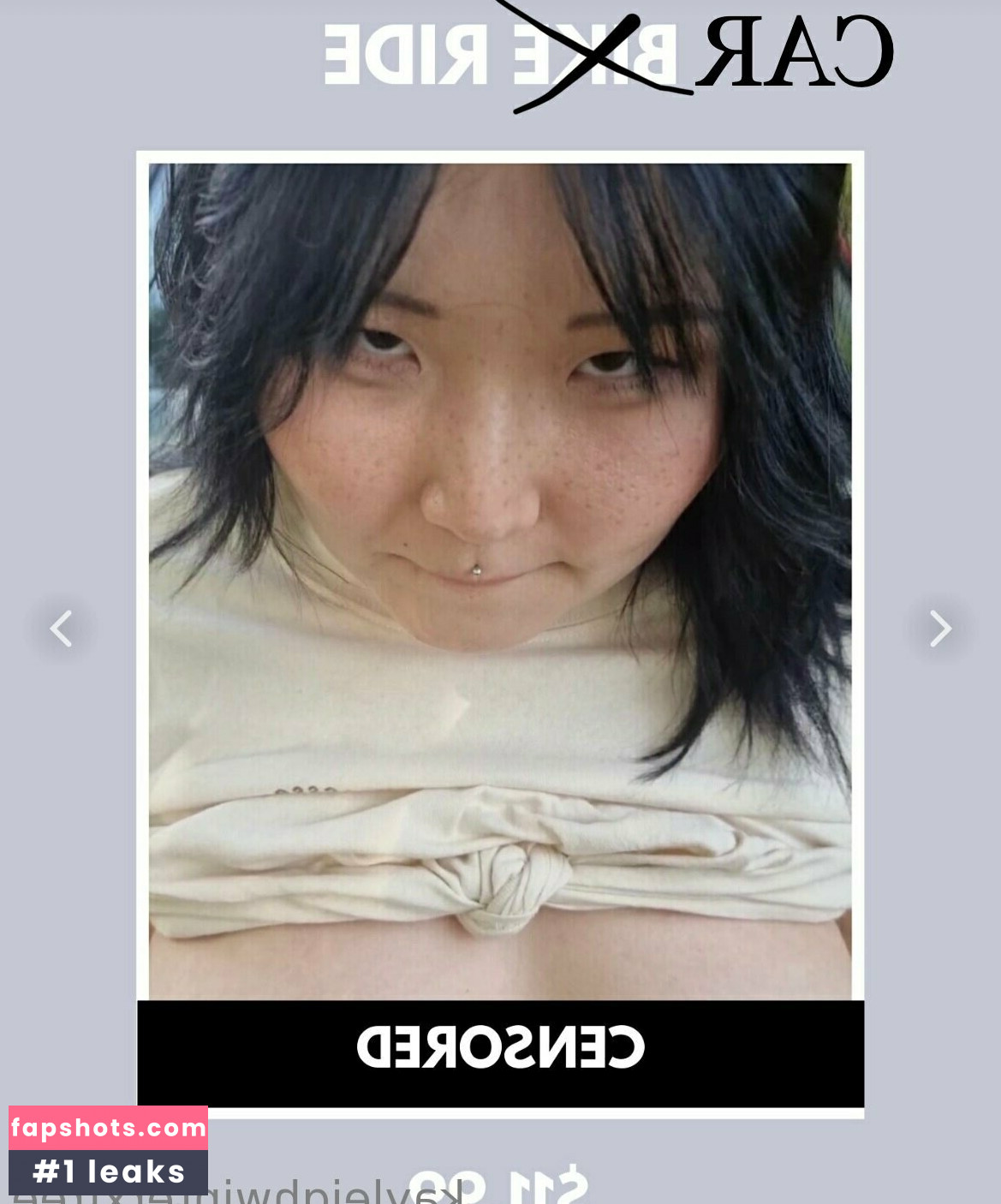Go to the previous image with left arrow
Viewport: 1001px width, 1204px height.
click(61, 629)
